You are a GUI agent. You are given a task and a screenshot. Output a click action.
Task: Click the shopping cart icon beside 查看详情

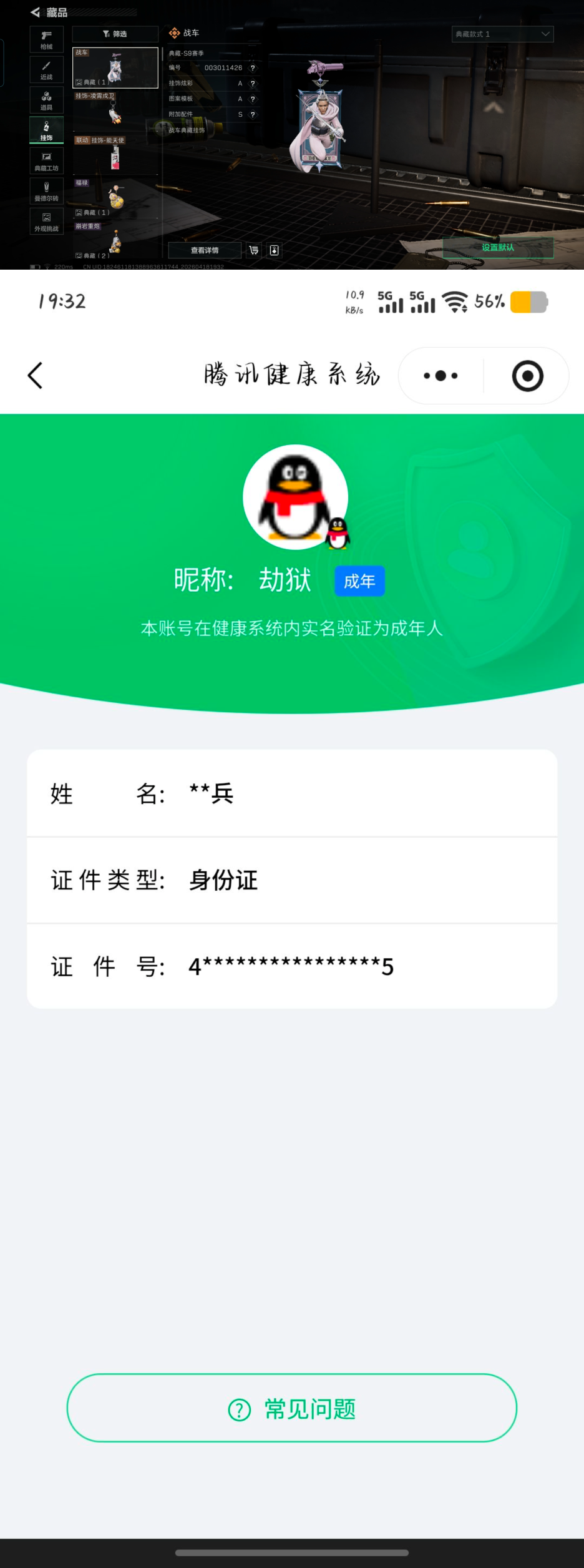253,250
